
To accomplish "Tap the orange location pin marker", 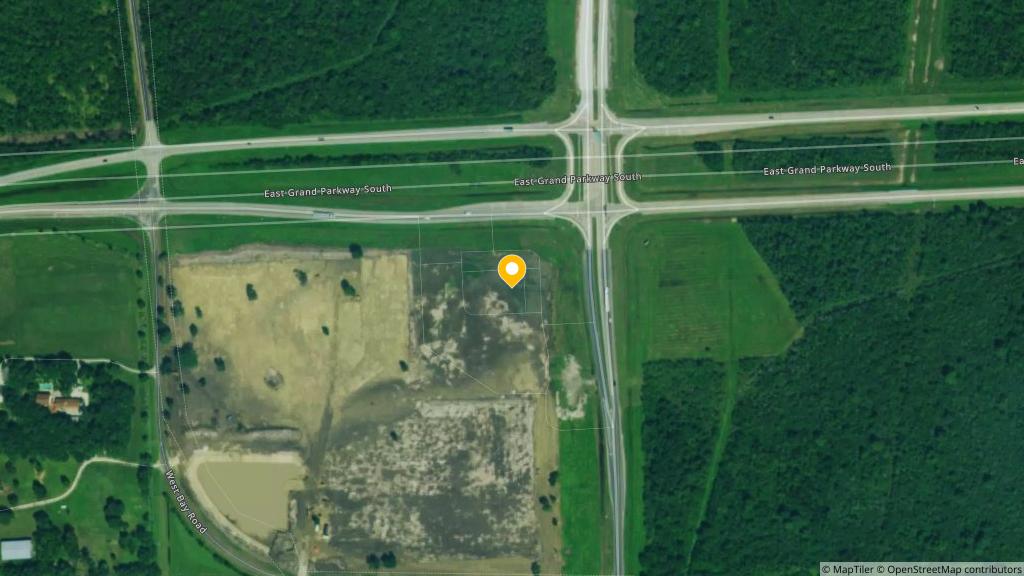I will pos(511,269).
